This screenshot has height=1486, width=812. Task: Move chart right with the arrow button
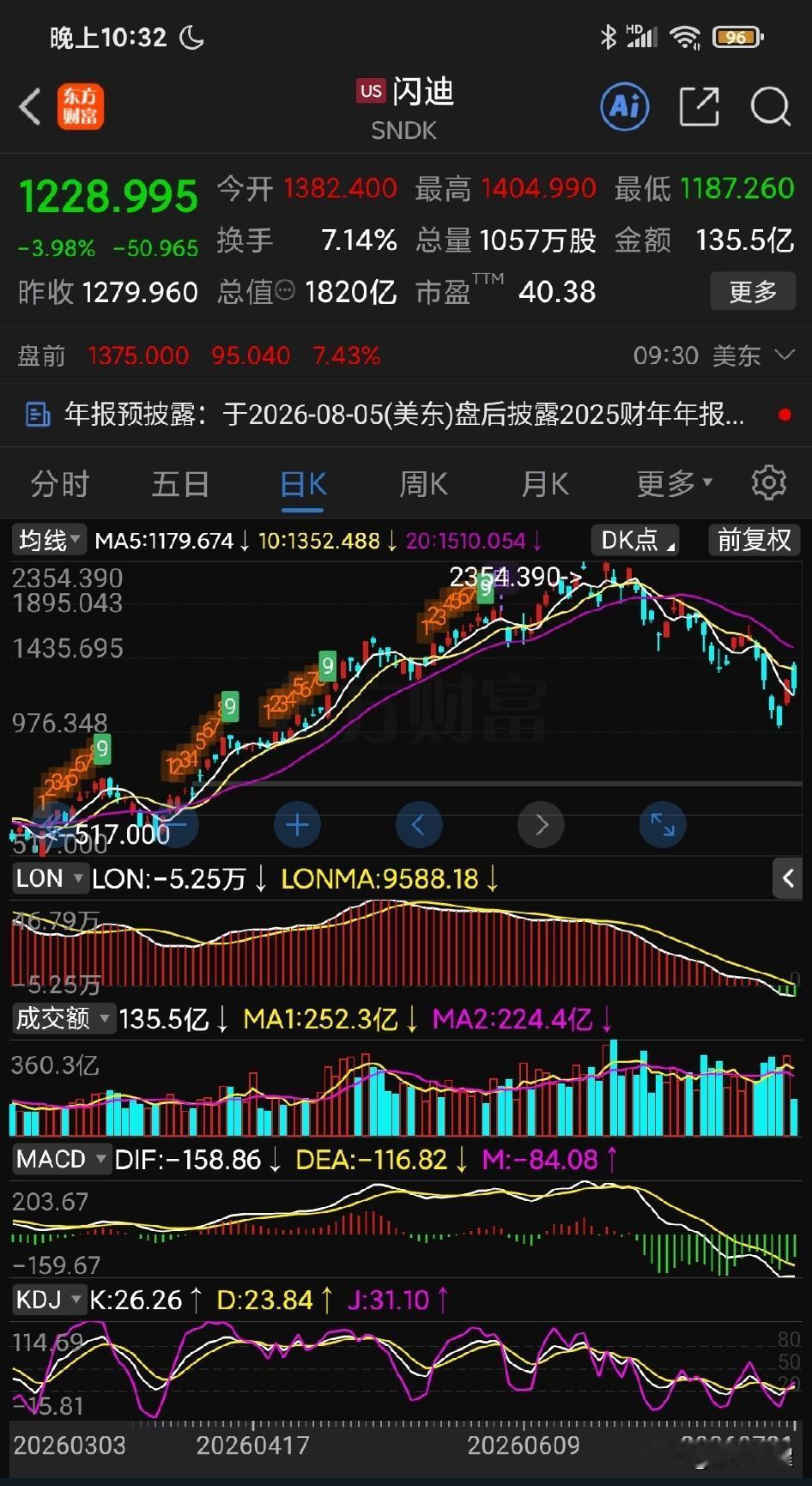[x=541, y=825]
